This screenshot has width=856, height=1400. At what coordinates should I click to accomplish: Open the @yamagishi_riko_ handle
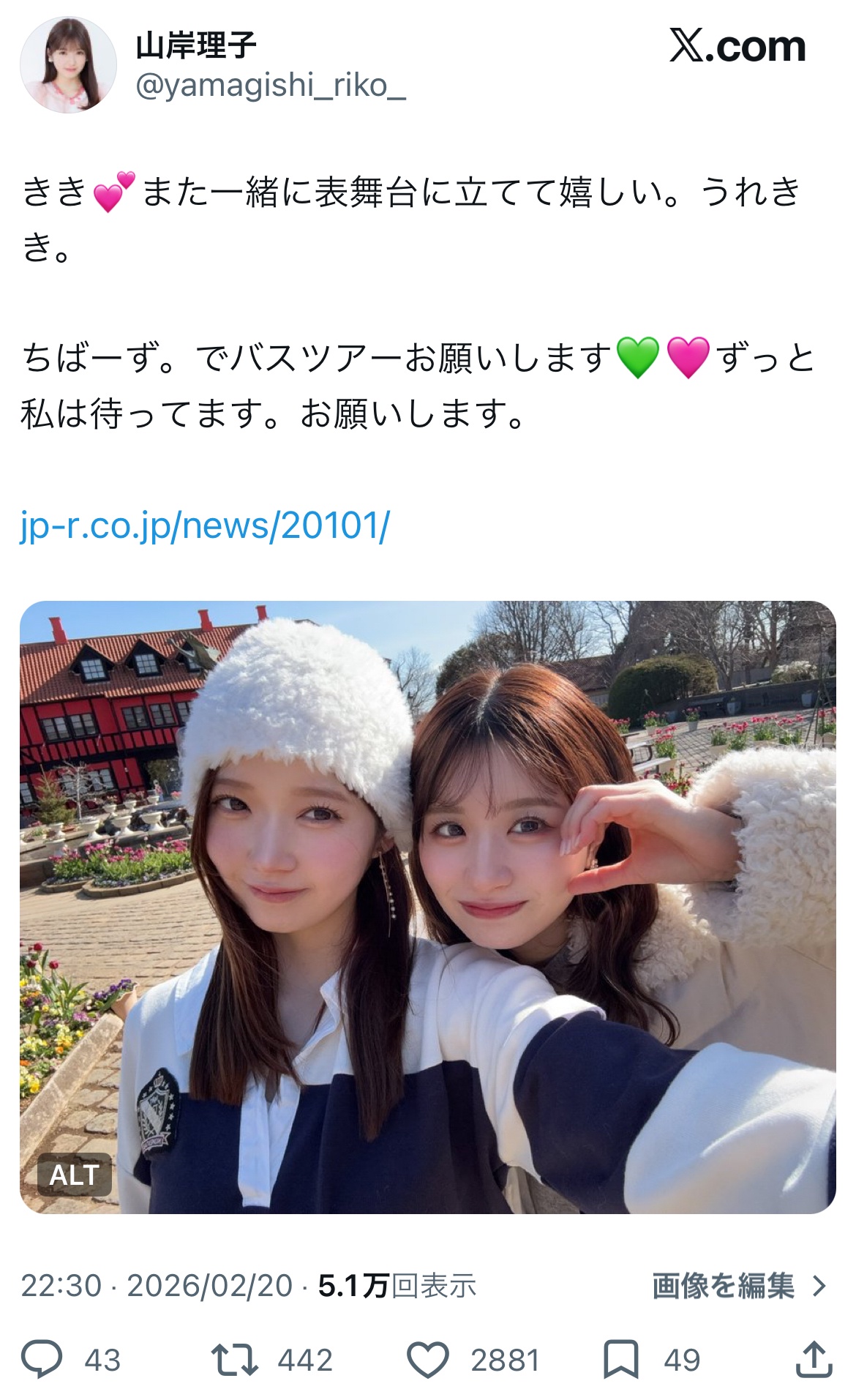point(271,86)
